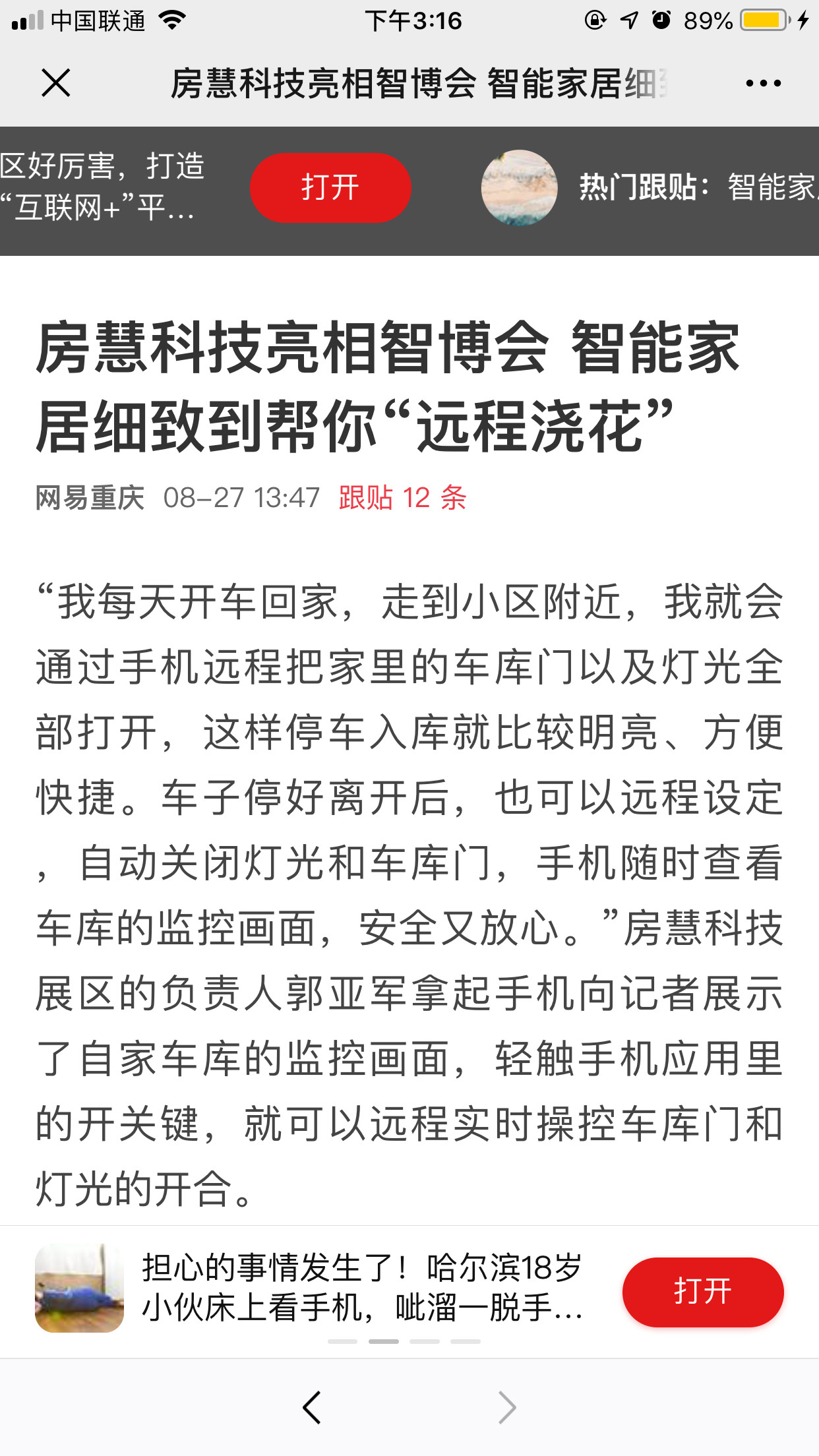
Task: Tap the red 打开 button in top banner
Action: (330, 187)
